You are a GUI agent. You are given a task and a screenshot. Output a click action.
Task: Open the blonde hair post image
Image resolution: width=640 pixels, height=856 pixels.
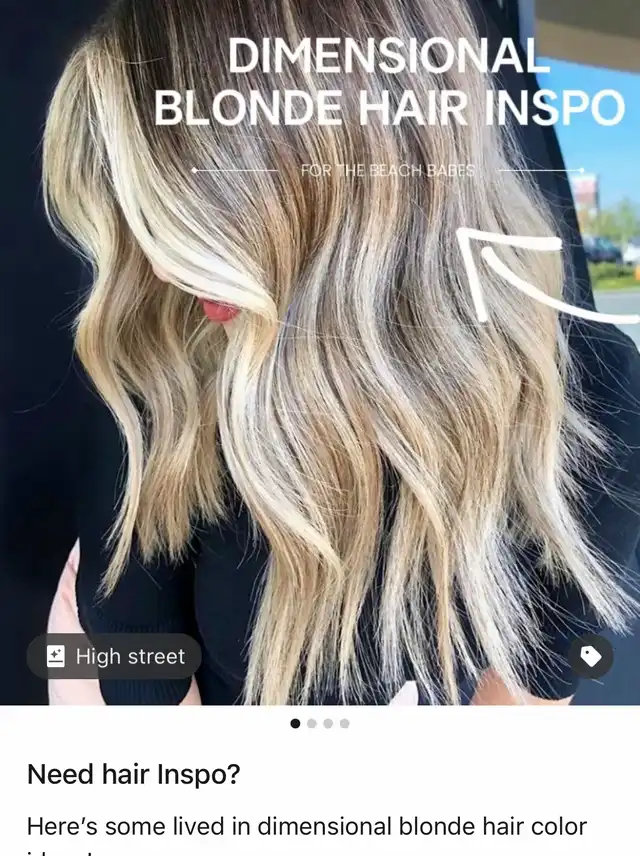point(320,400)
